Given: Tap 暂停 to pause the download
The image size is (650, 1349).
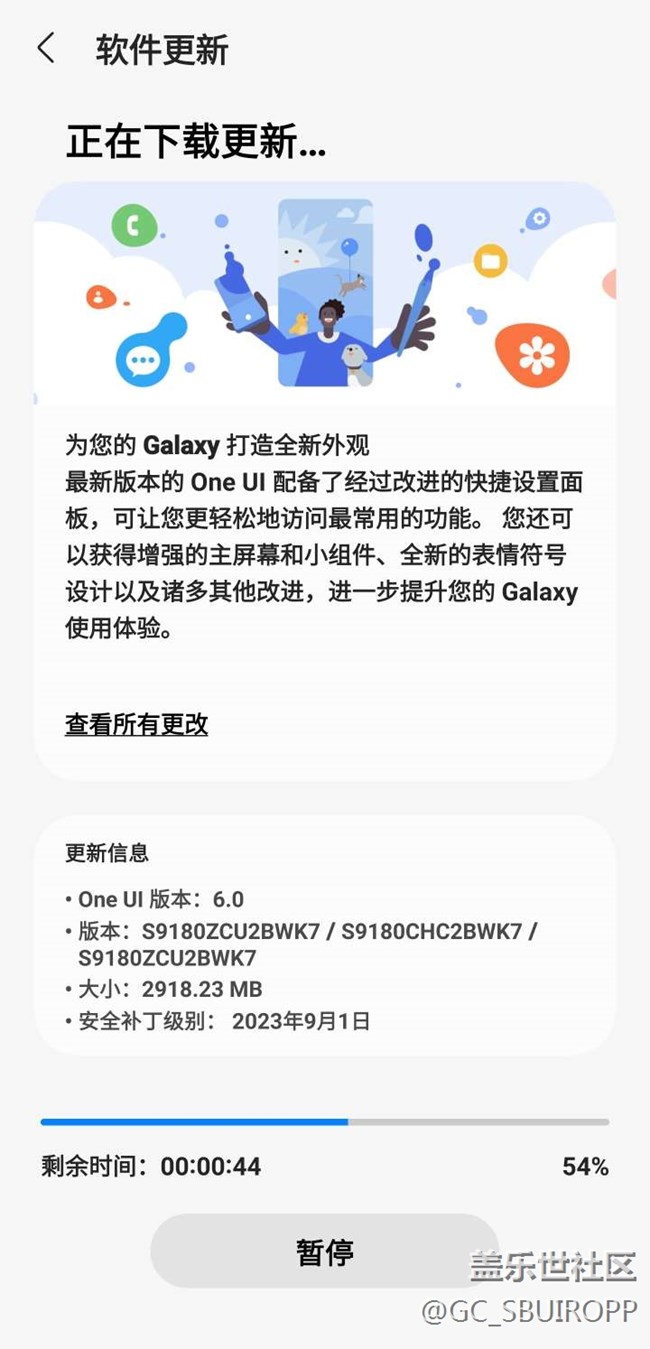Looking at the screenshot, I should 324,1251.
